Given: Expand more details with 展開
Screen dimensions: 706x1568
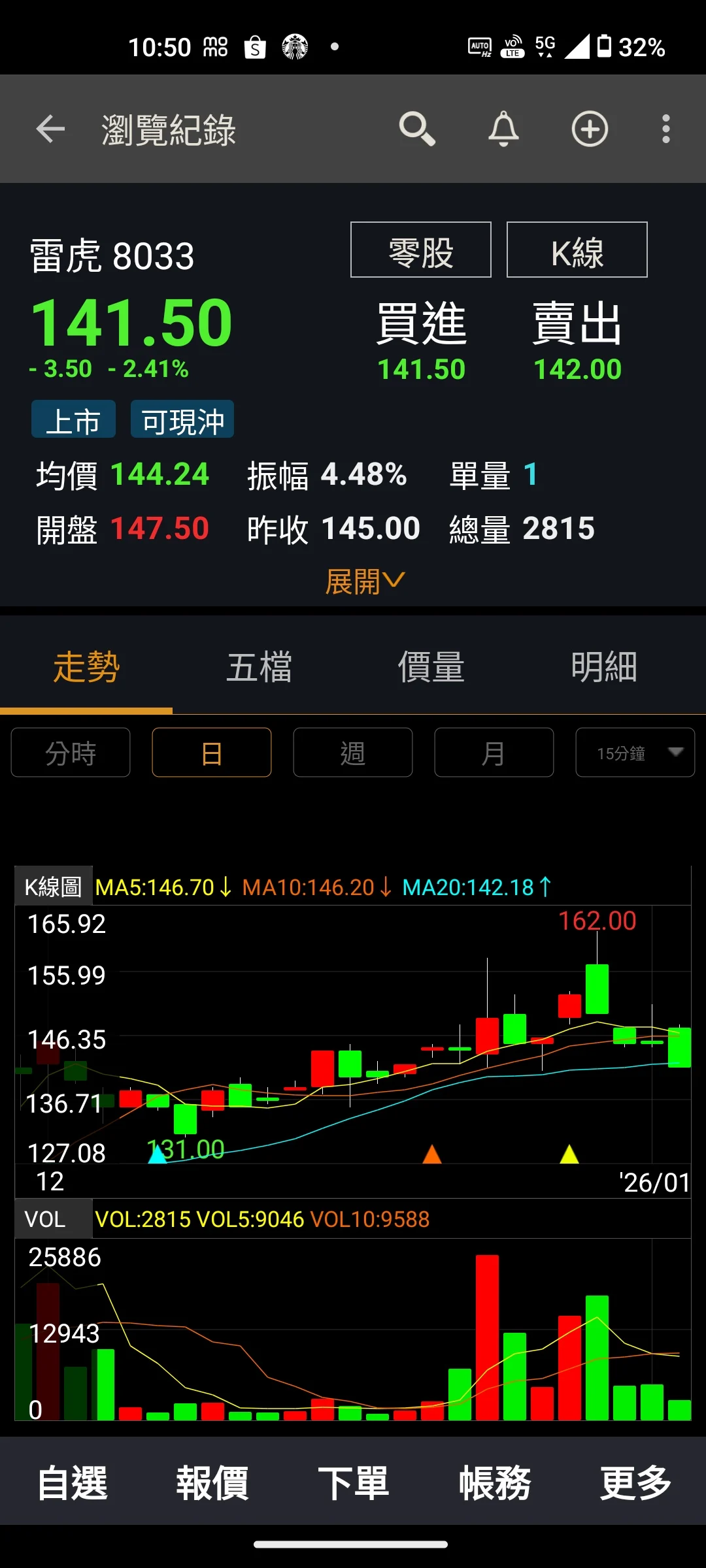Looking at the screenshot, I should click(x=364, y=581).
